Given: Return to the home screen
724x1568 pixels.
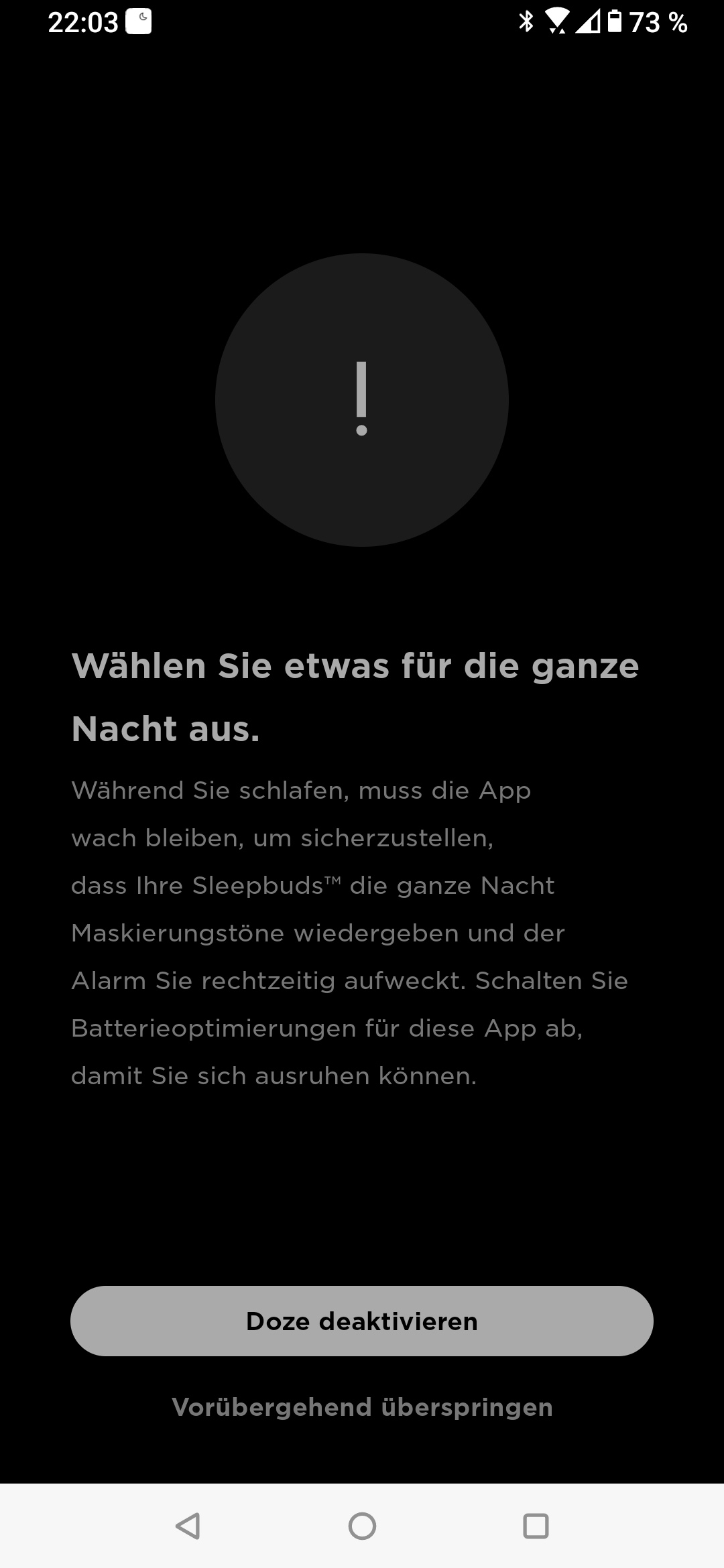Looking at the screenshot, I should [x=362, y=1526].
